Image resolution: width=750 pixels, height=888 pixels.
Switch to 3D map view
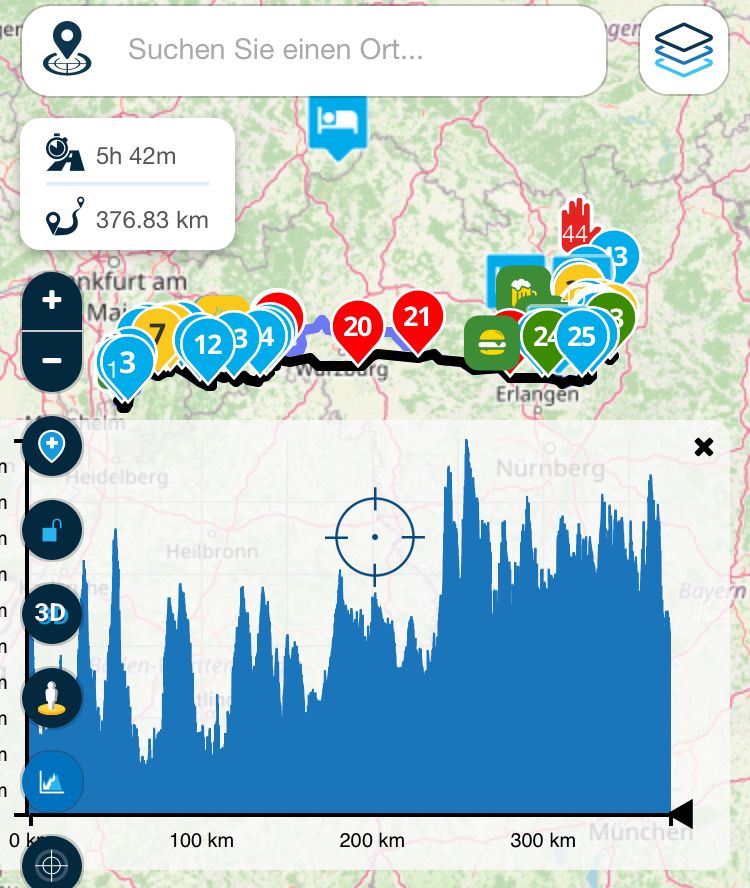(52, 612)
